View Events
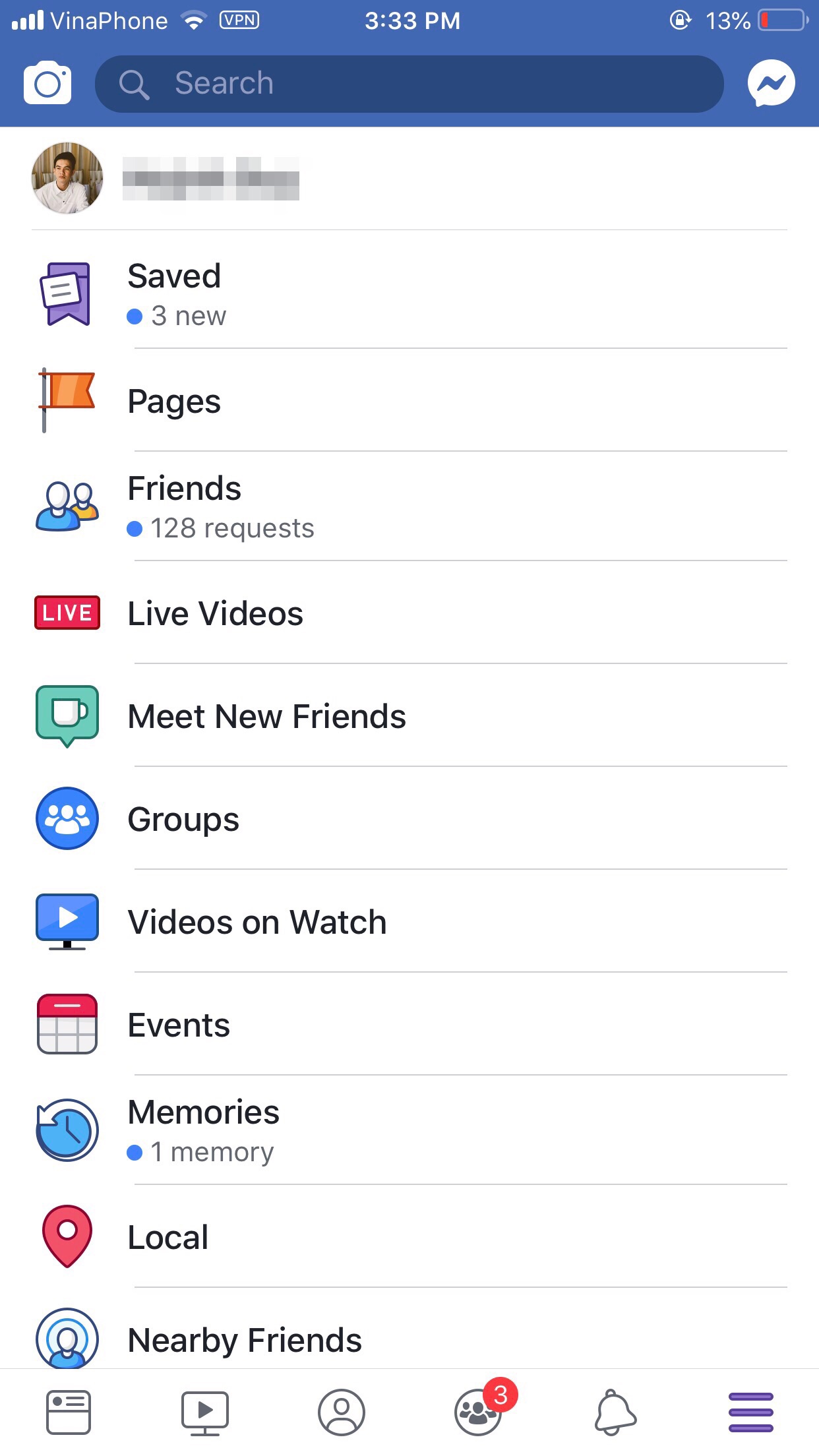819x1456 pixels. [179, 1025]
